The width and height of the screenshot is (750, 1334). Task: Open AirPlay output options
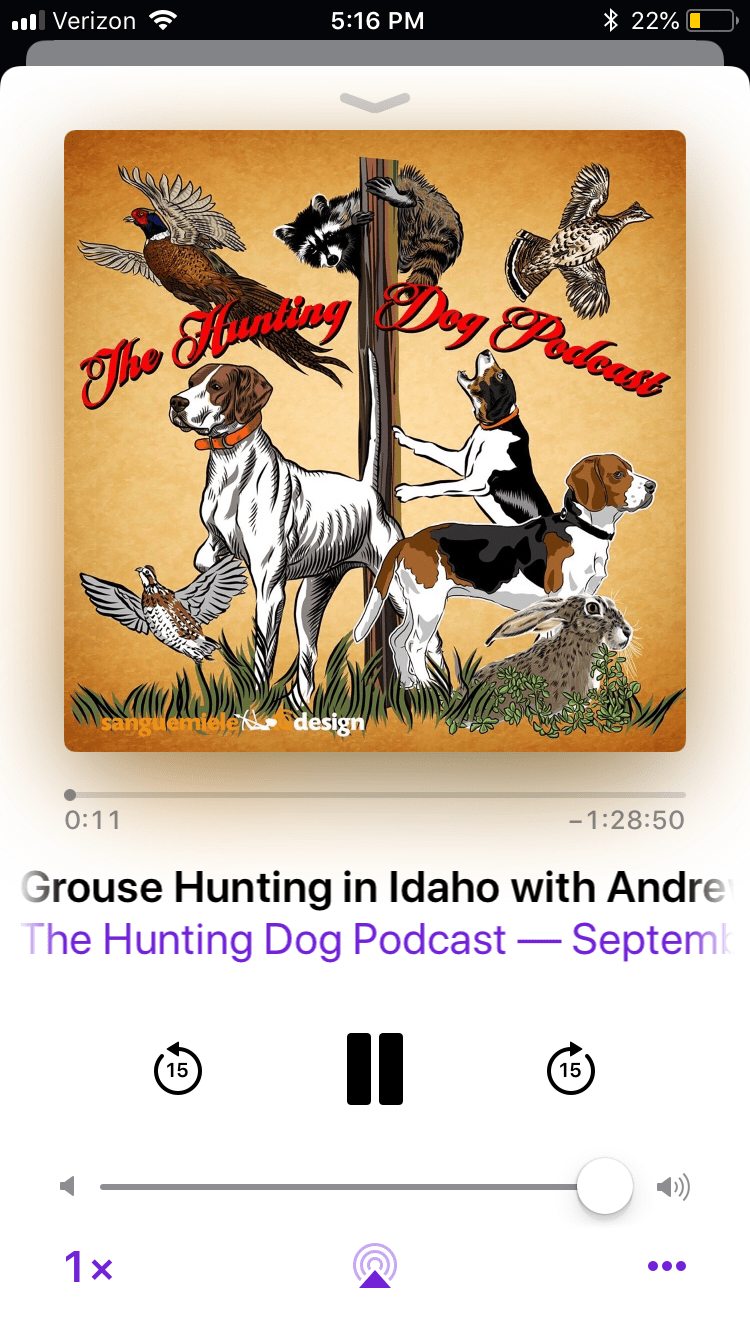click(375, 1266)
